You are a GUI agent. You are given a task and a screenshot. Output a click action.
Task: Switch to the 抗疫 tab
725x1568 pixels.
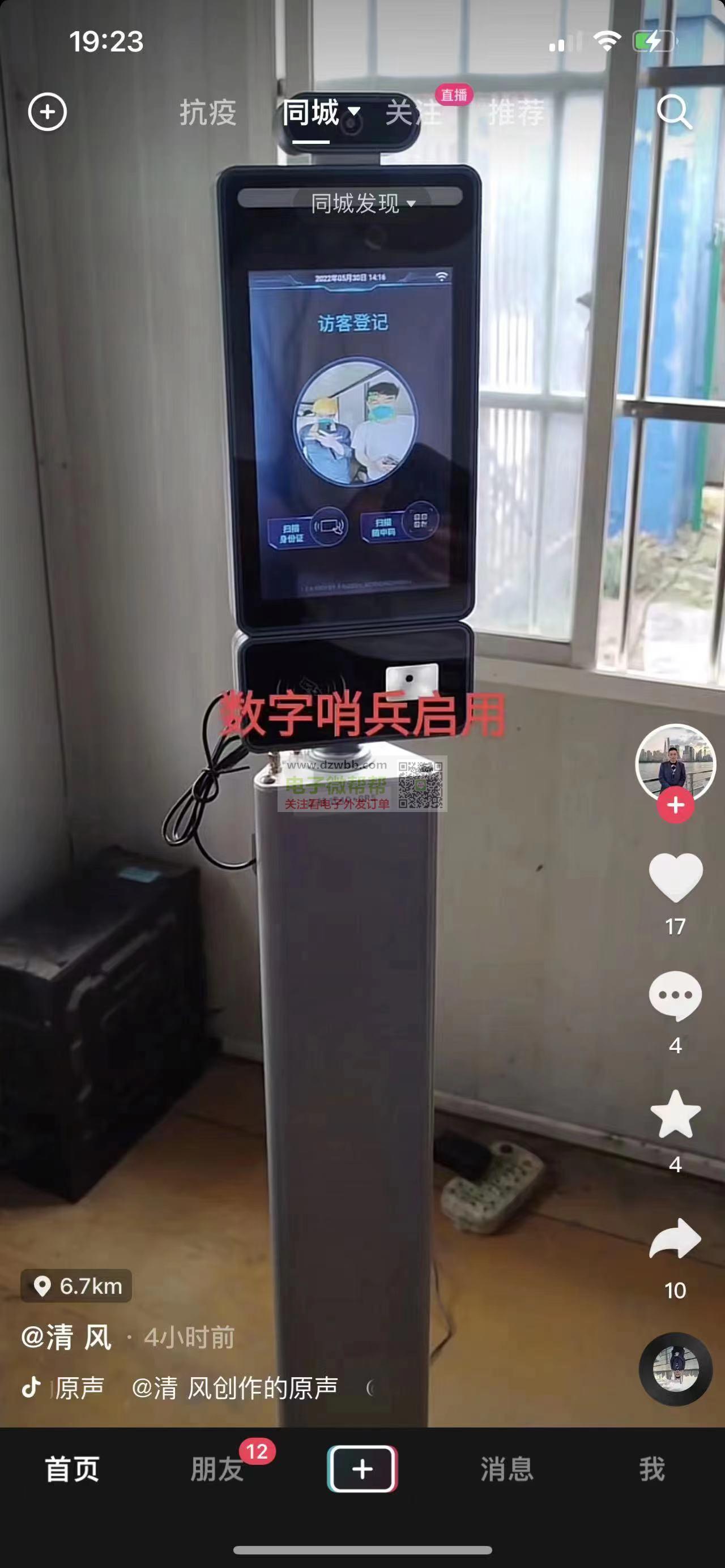(207, 113)
